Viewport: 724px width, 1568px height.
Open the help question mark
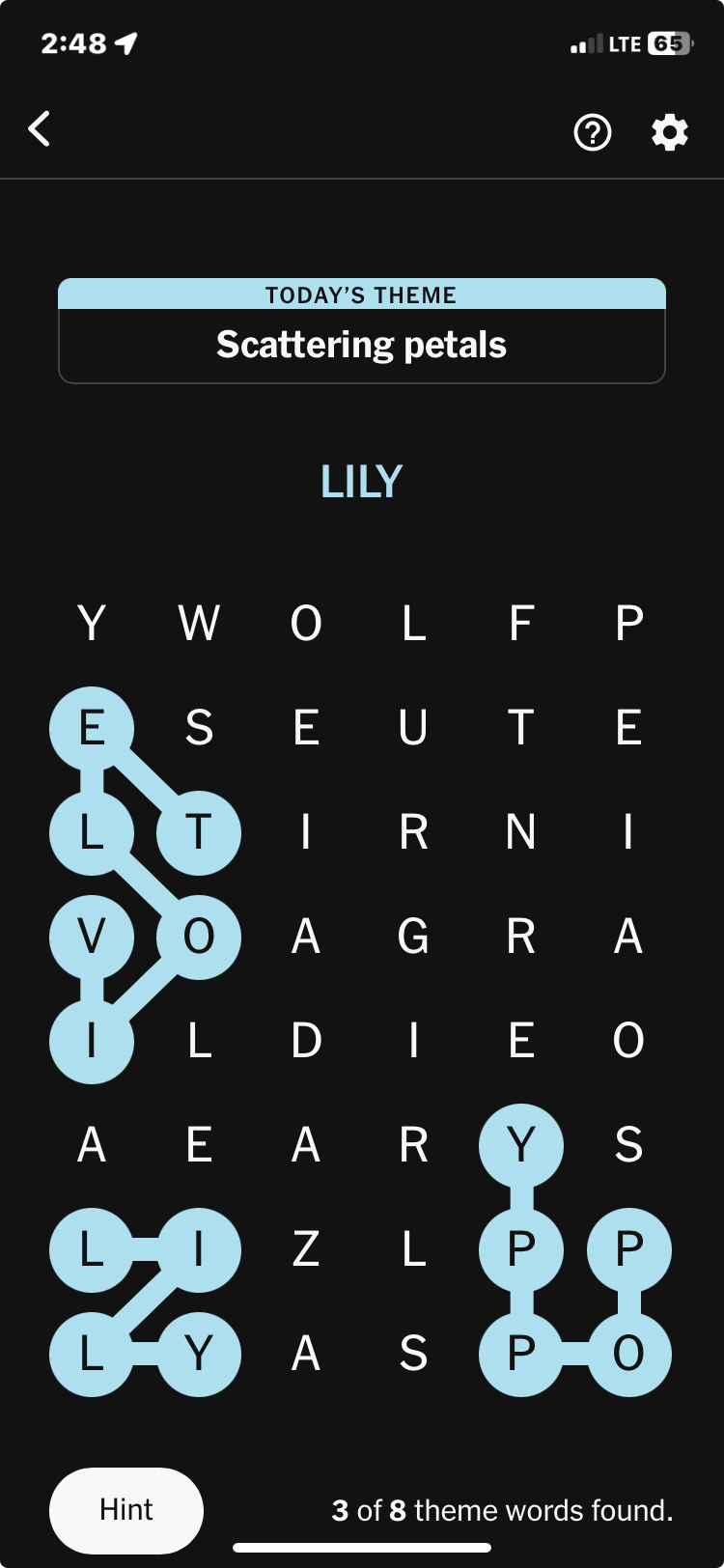click(593, 132)
